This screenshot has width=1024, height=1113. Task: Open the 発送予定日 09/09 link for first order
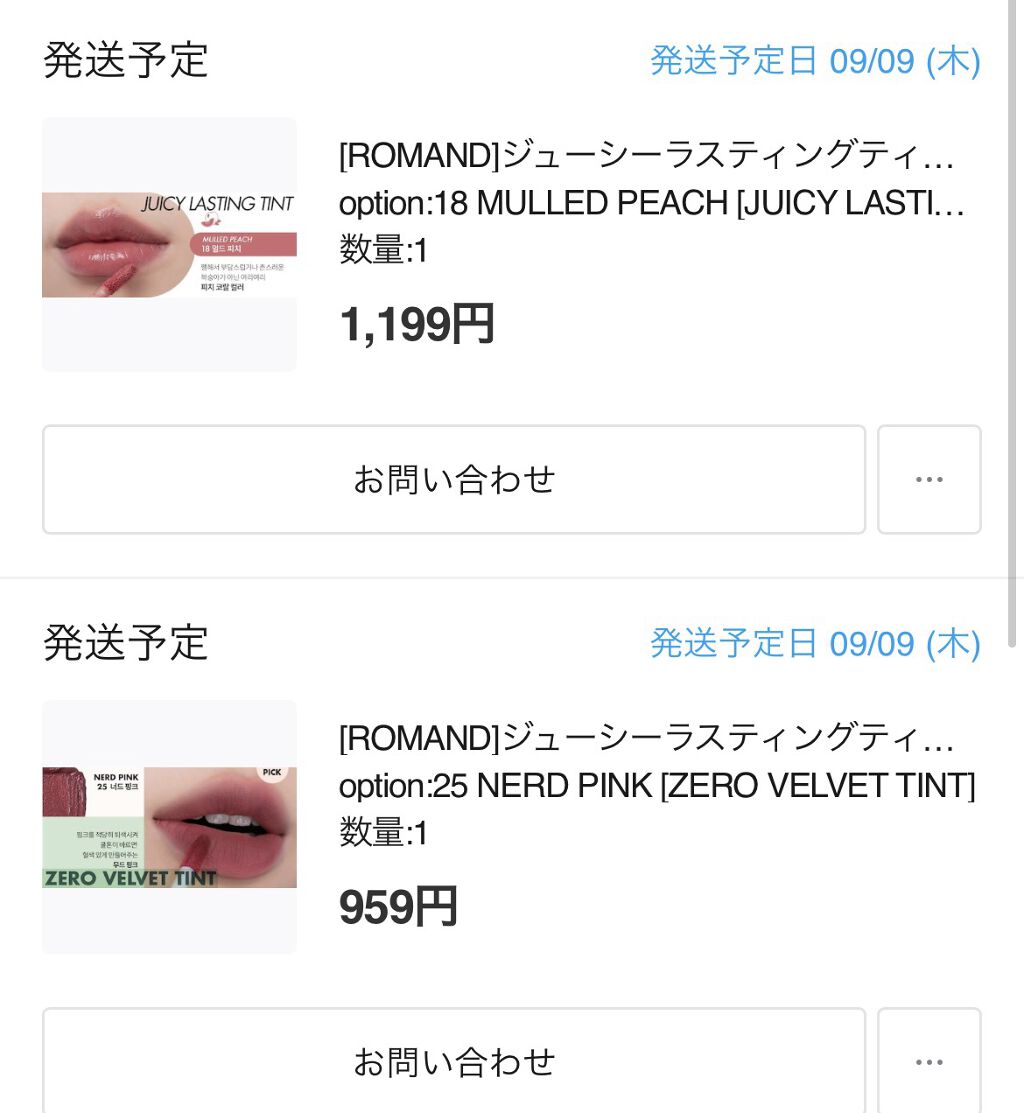[x=815, y=60]
